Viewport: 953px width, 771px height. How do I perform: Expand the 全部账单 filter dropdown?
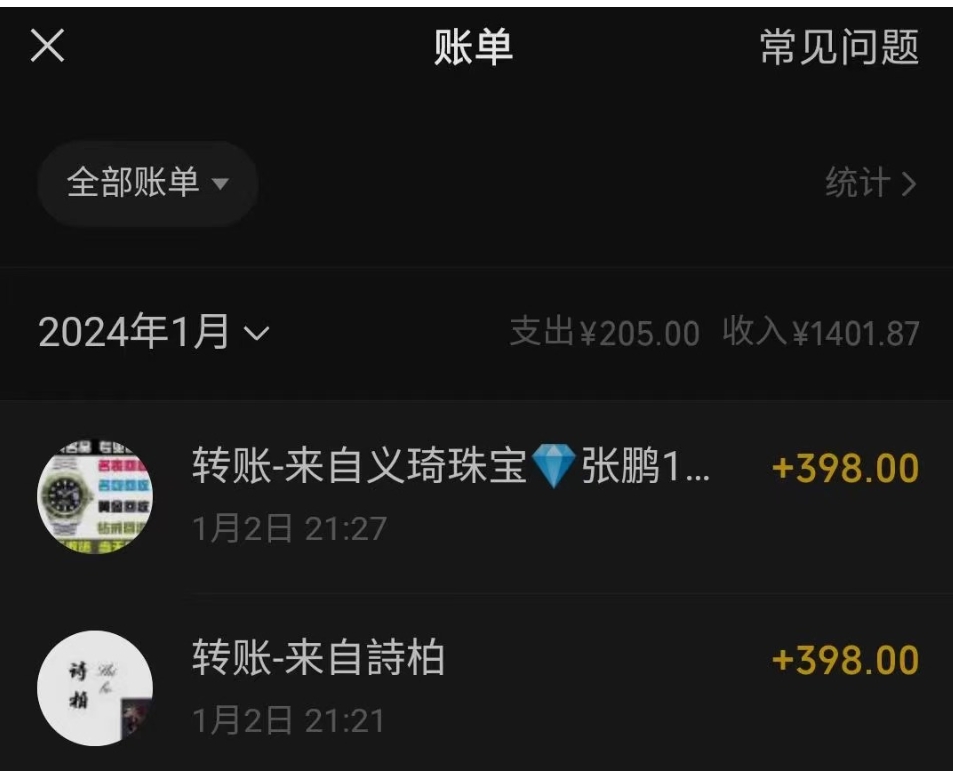tap(148, 183)
